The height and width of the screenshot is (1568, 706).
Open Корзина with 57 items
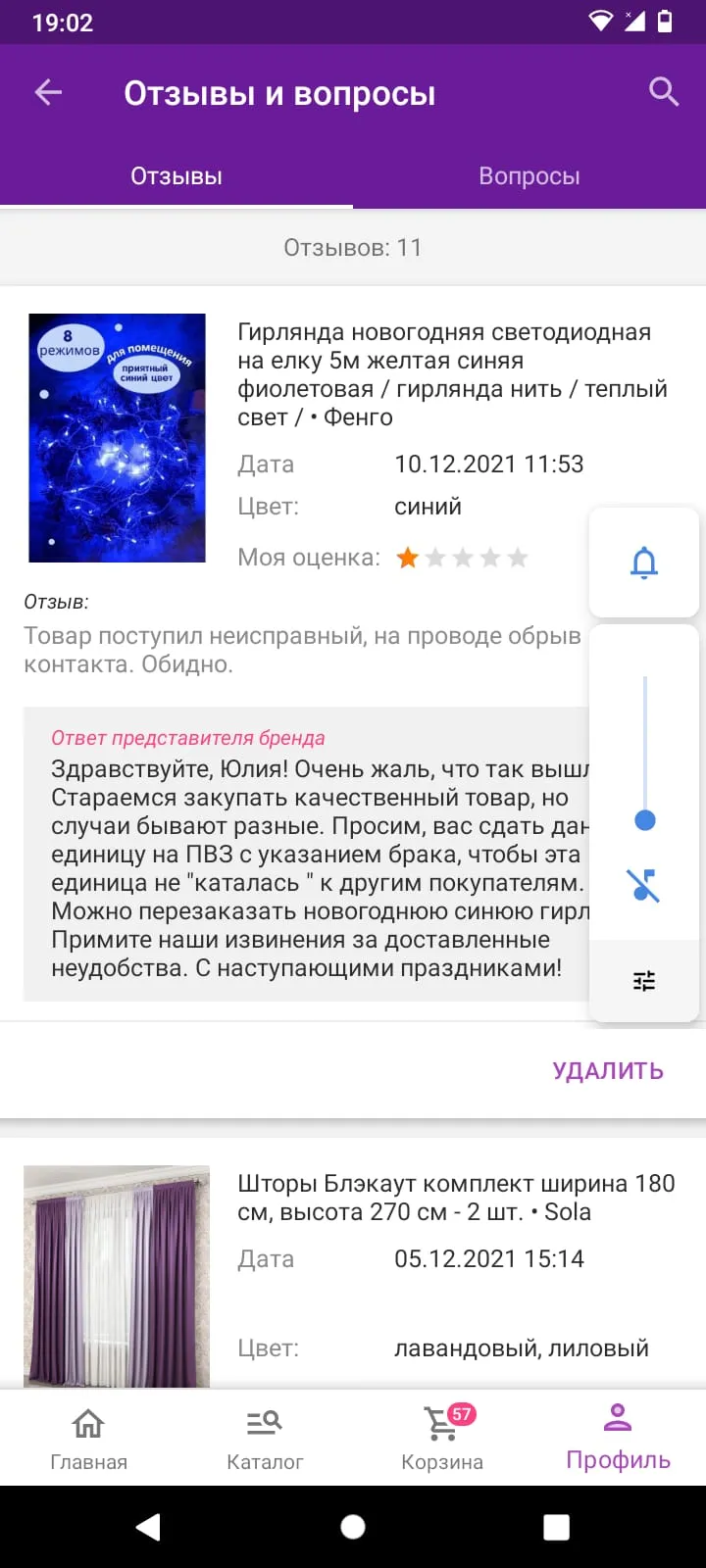(x=442, y=1439)
